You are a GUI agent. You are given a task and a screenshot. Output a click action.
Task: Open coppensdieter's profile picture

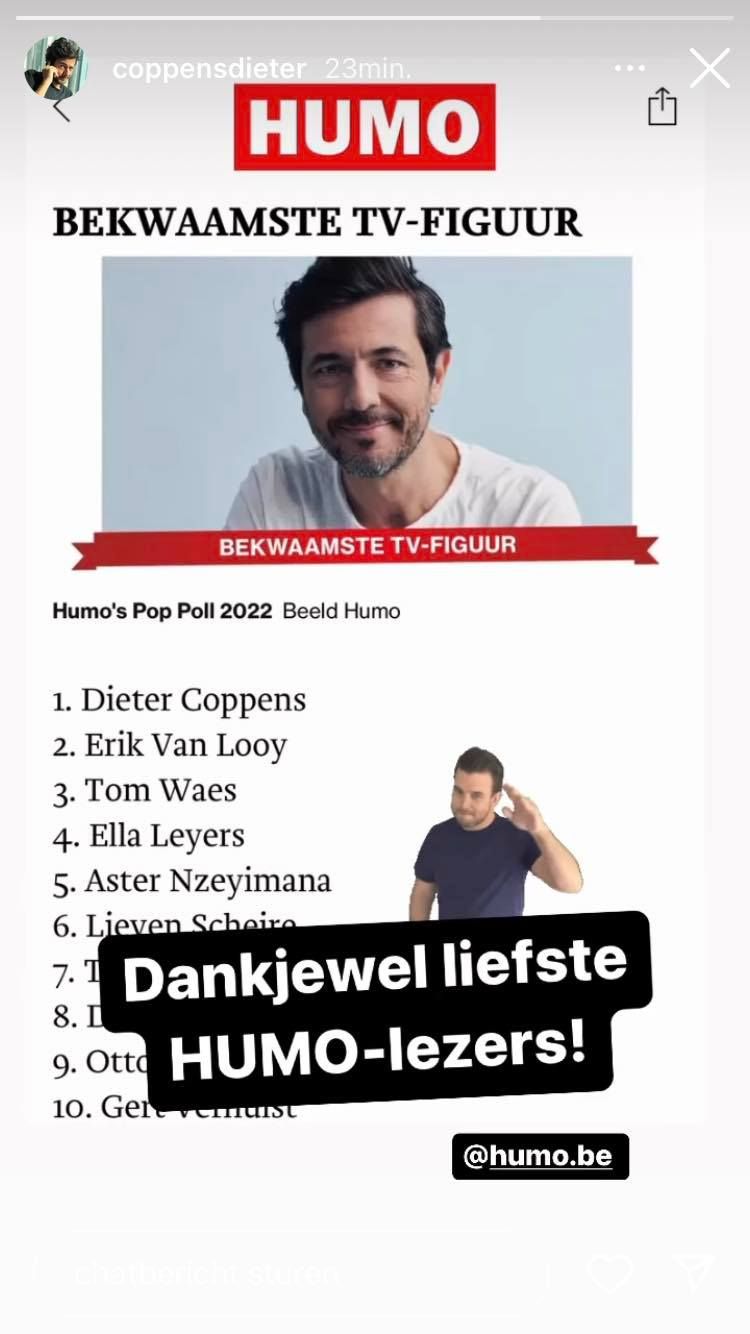(55, 68)
